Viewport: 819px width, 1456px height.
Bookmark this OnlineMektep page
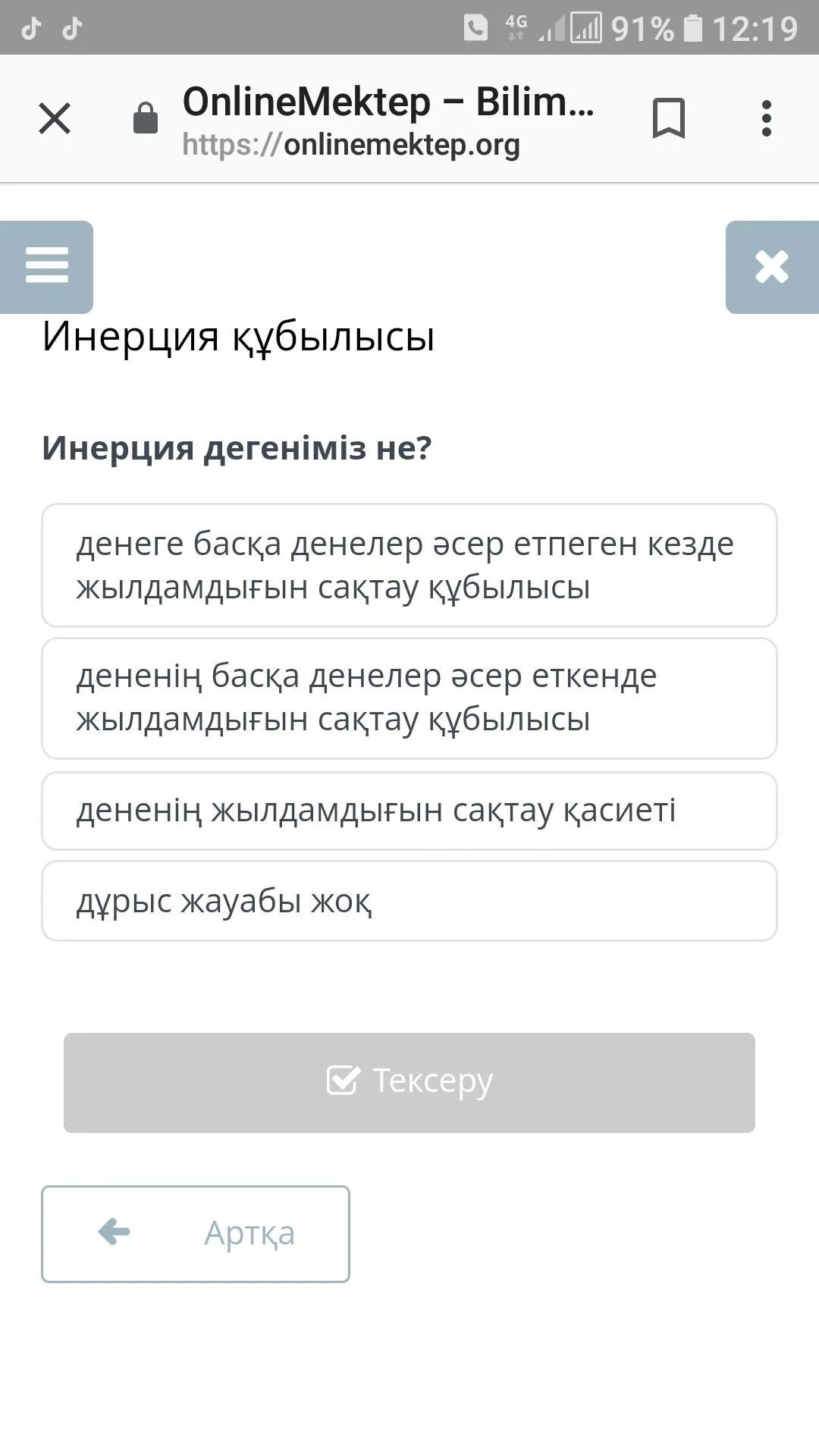pos(668,118)
